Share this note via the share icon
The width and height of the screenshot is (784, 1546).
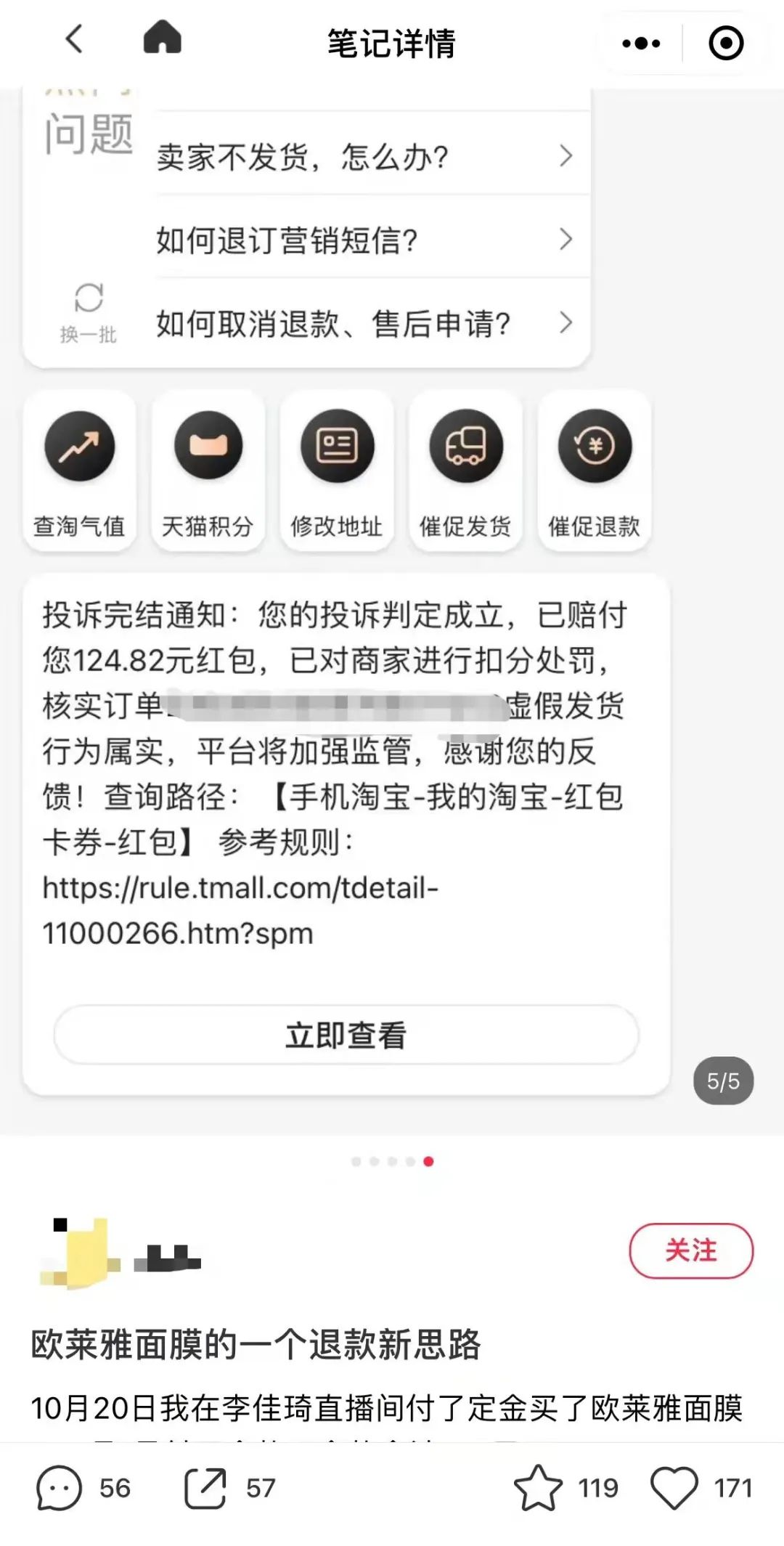pos(205,1488)
